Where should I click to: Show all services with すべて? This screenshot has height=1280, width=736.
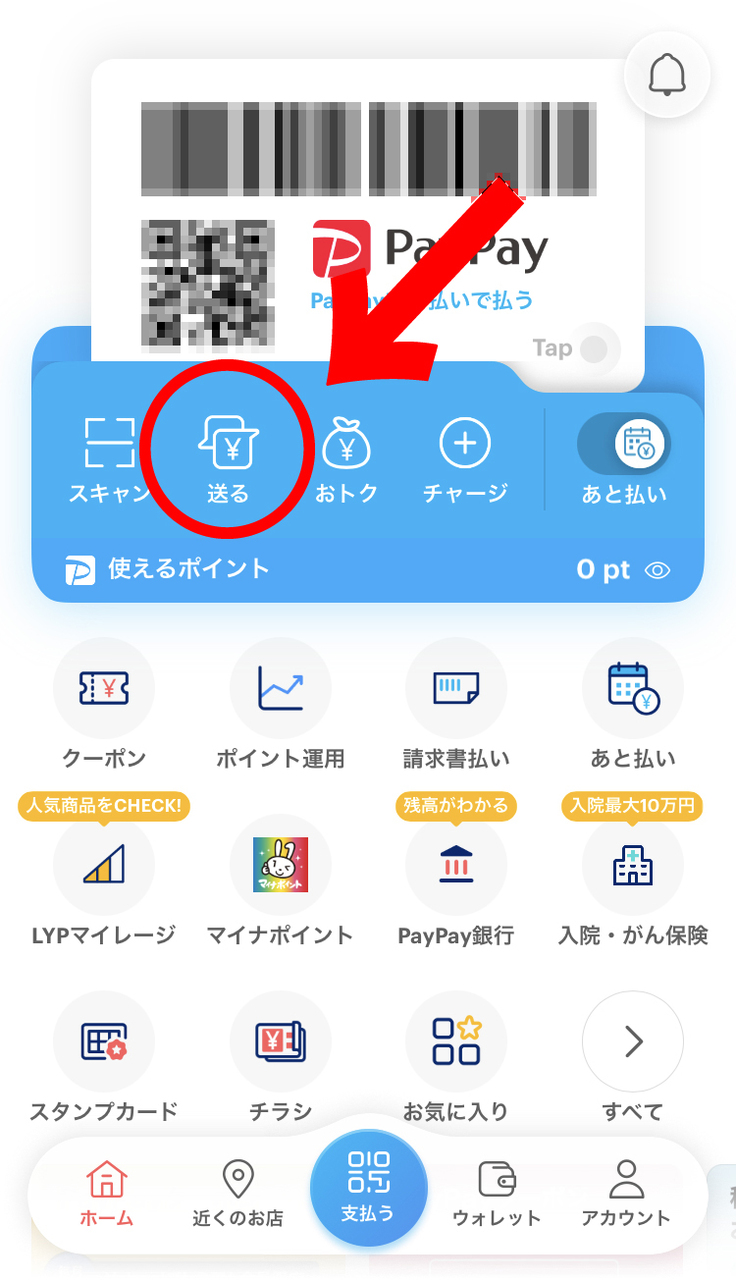(633, 1042)
